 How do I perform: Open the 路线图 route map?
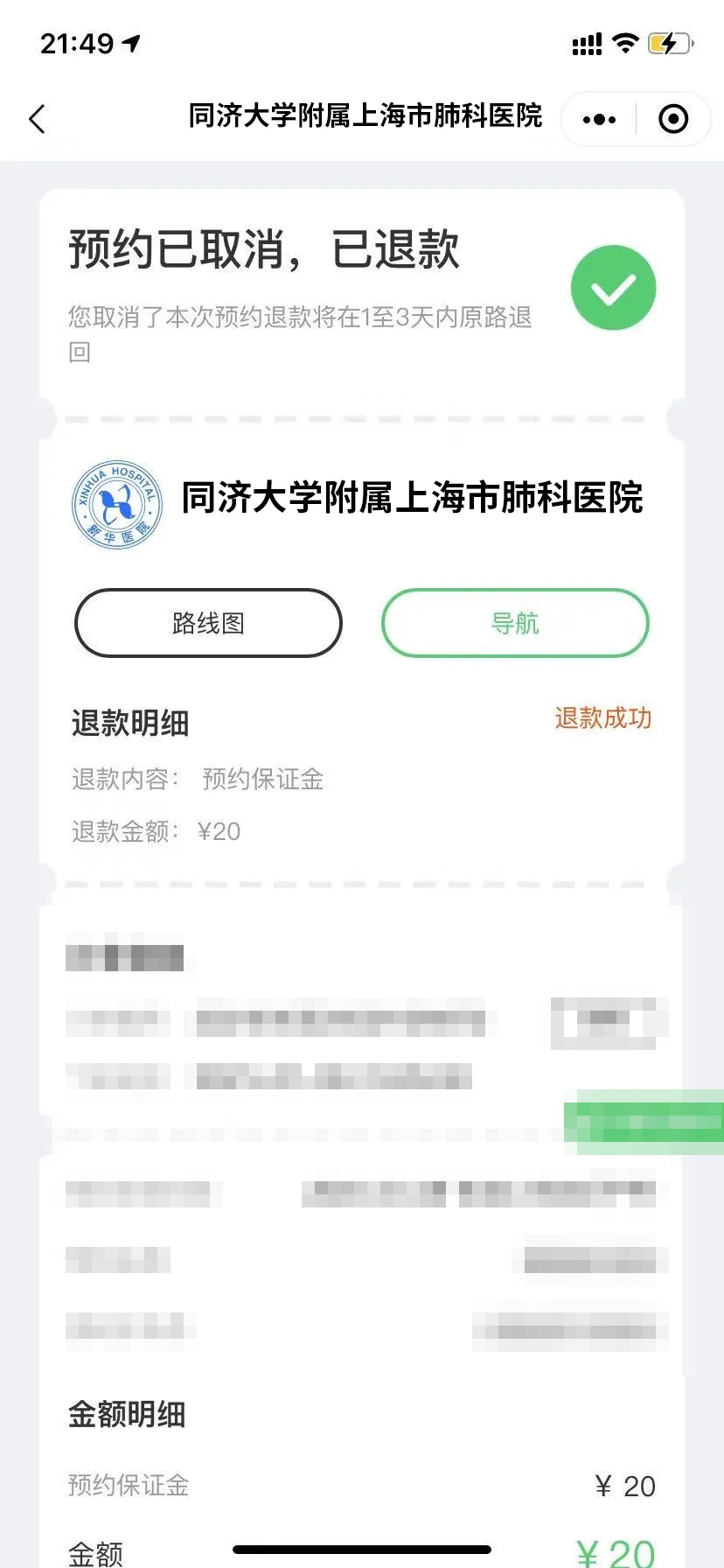(x=208, y=623)
